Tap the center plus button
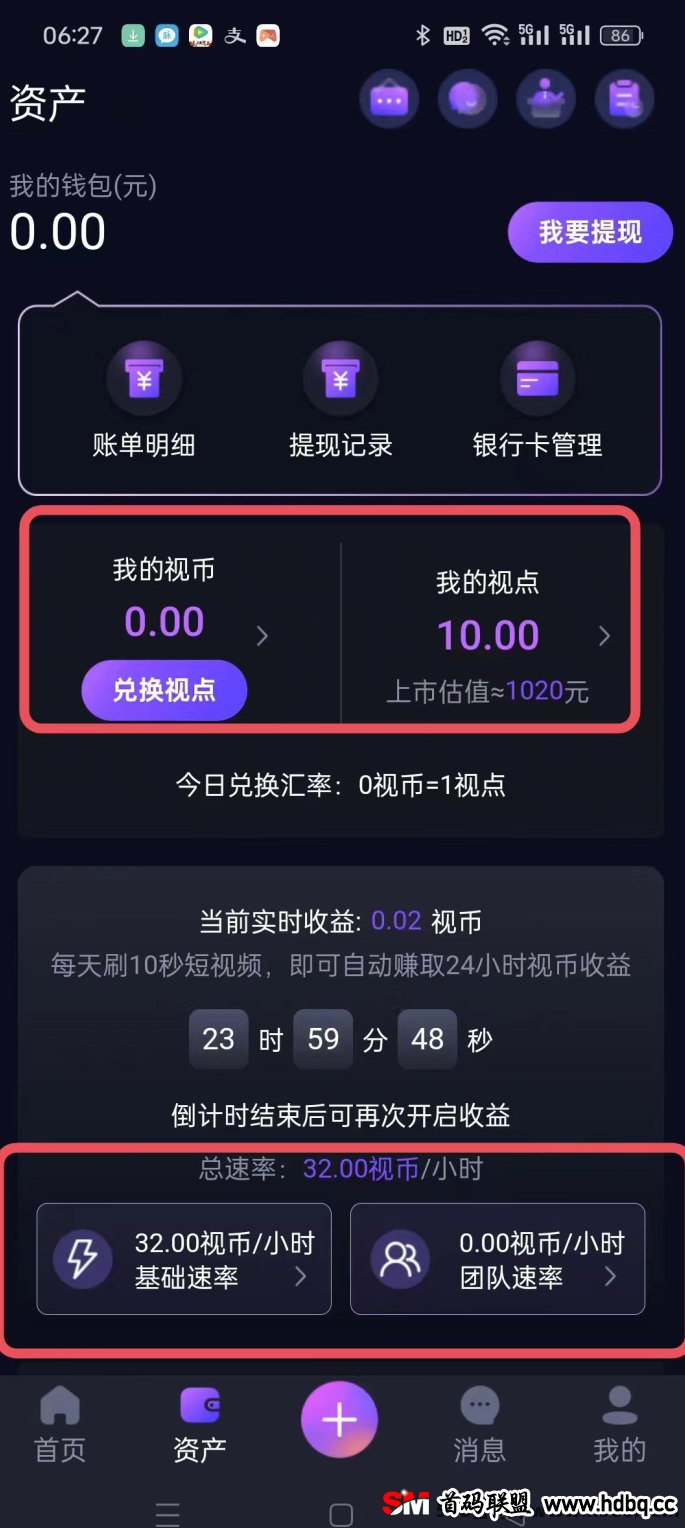Viewport: 685px width, 1528px height. click(x=340, y=1420)
